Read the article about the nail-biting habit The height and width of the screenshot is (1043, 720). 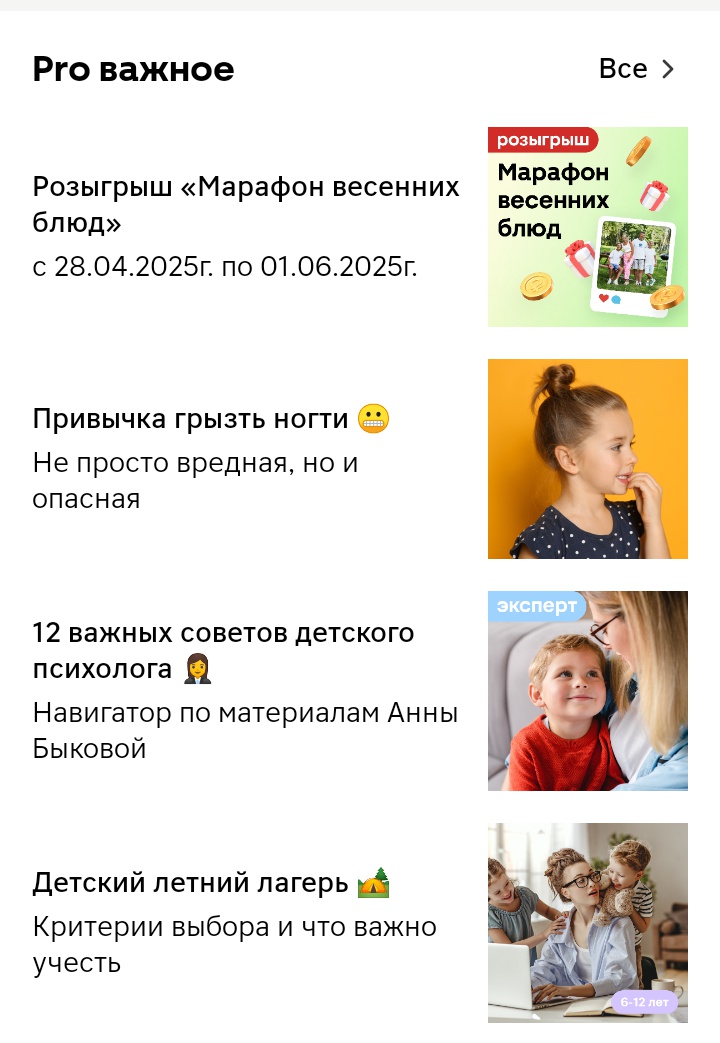pyautogui.click(x=210, y=419)
